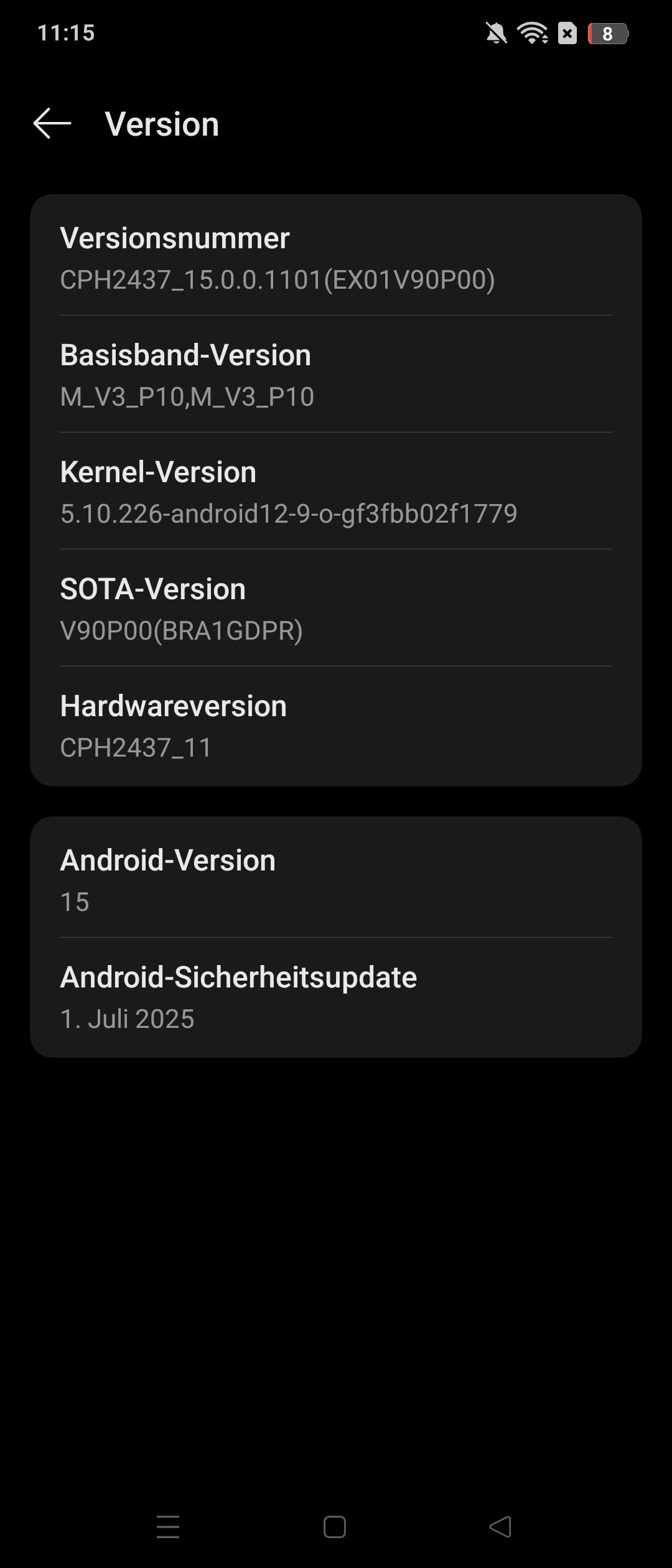Screen dimensions: 672x1568
Task: Tap the Hardwareversion entry
Action: [x=173, y=706]
